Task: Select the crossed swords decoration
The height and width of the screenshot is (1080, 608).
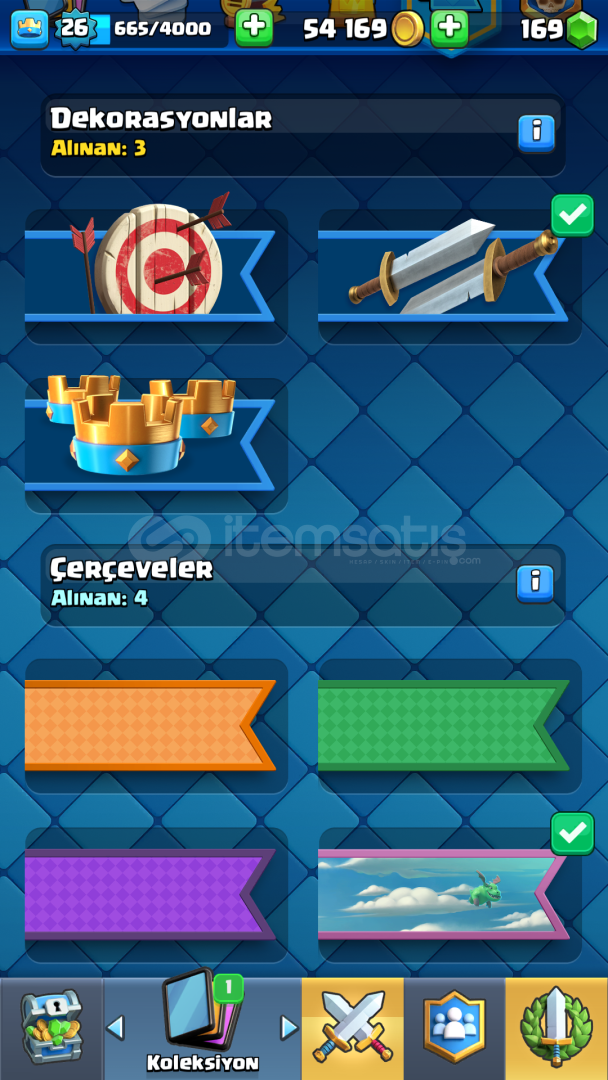Action: (x=450, y=276)
